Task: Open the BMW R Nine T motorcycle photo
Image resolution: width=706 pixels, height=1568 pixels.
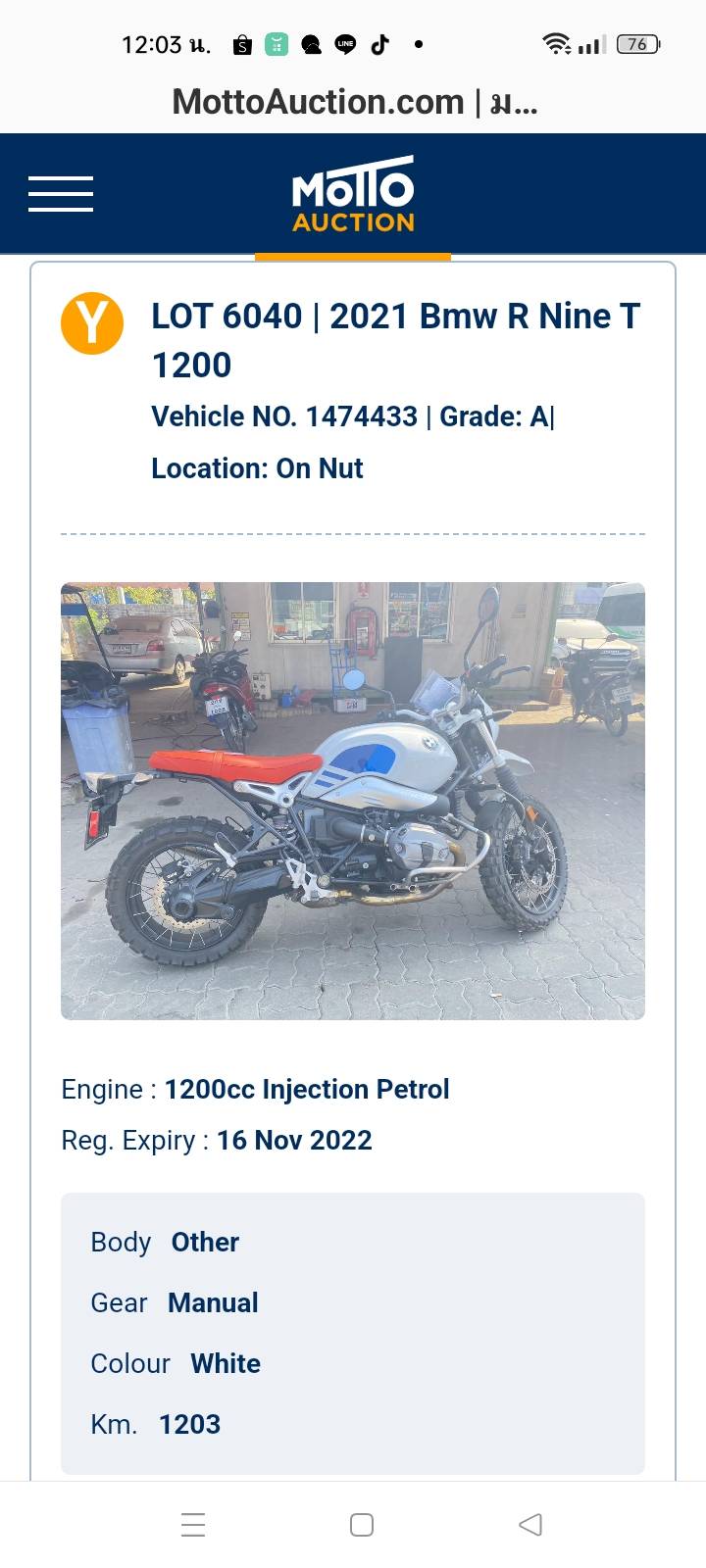Action: point(353,801)
